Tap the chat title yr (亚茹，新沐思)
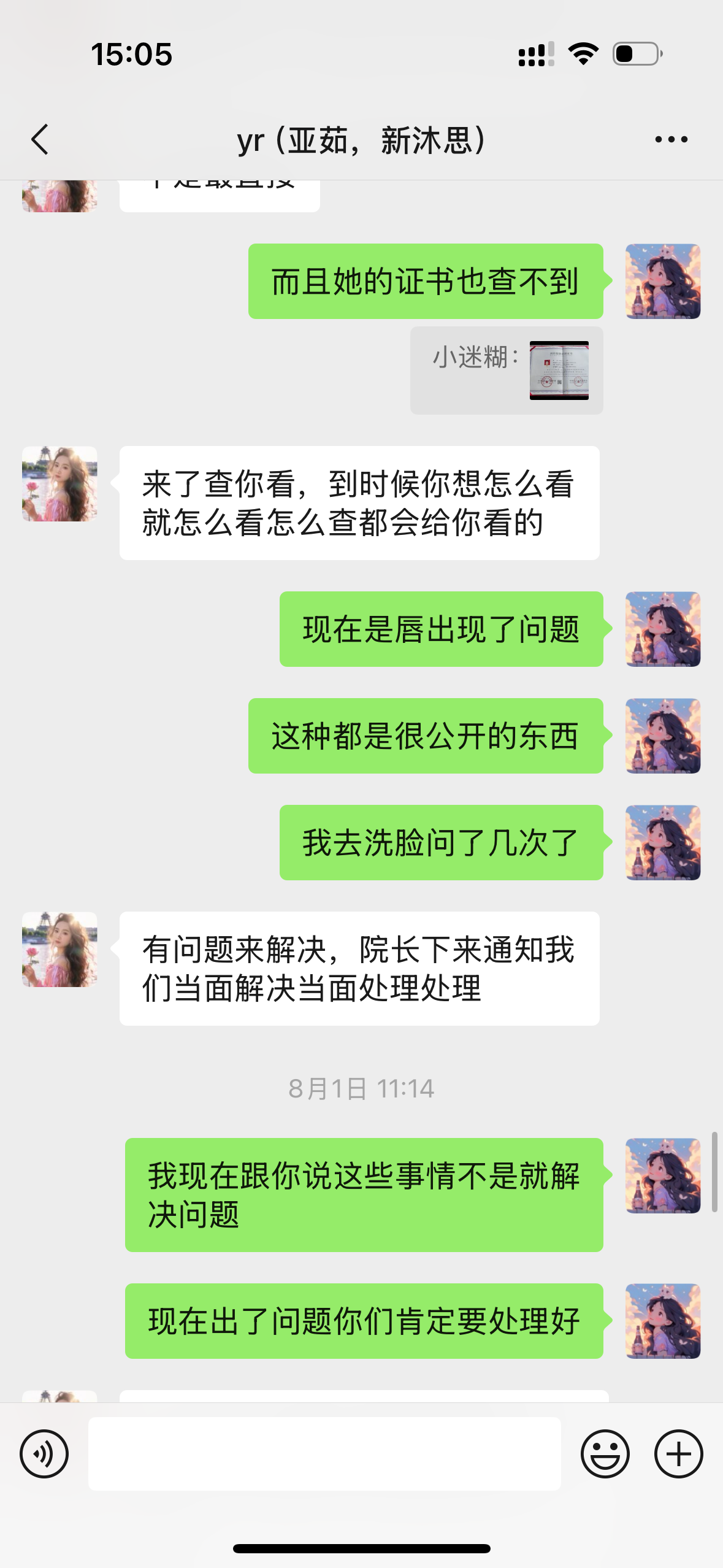Image resolution: width=723 pixels, height=1568 pixels. (x=361, y=139)
